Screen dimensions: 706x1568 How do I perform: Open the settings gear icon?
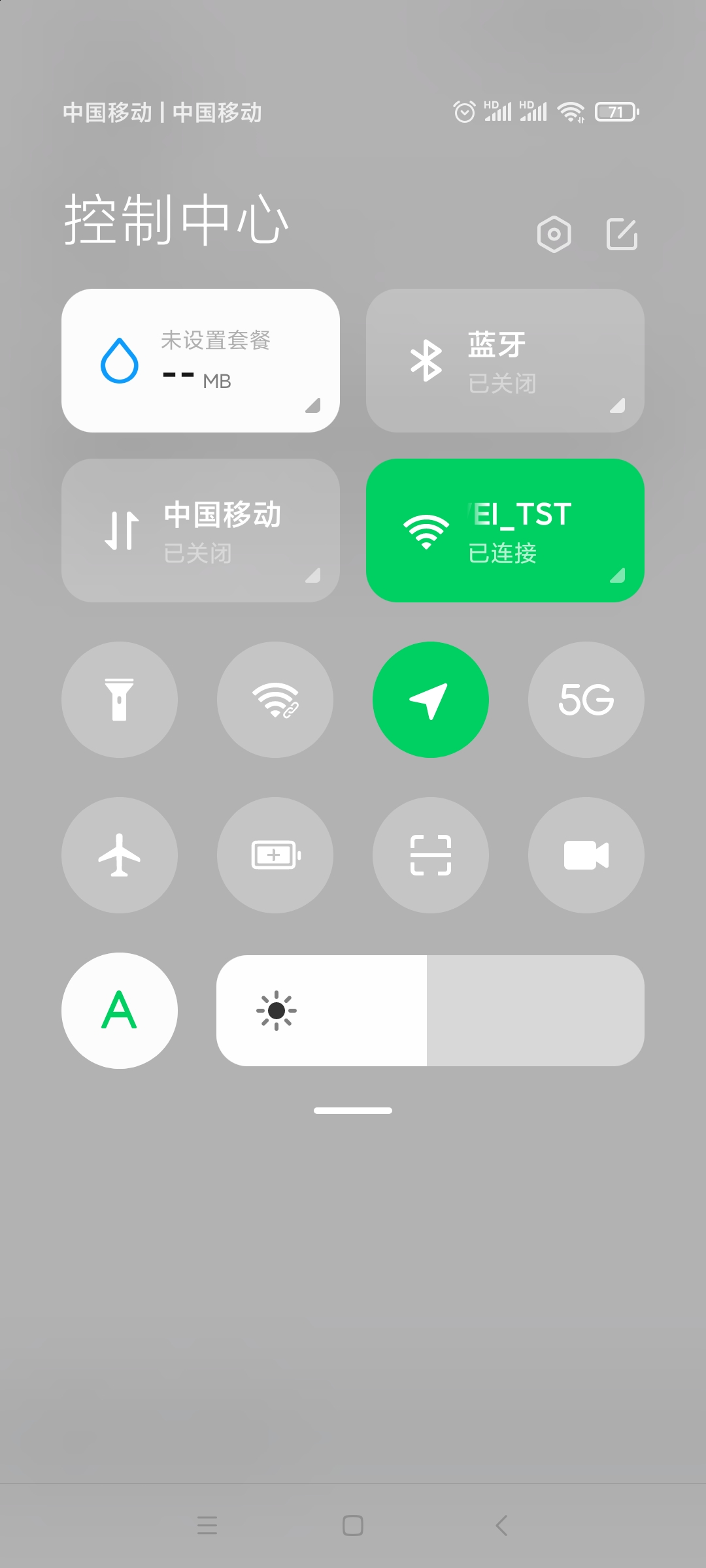[554, 234]
